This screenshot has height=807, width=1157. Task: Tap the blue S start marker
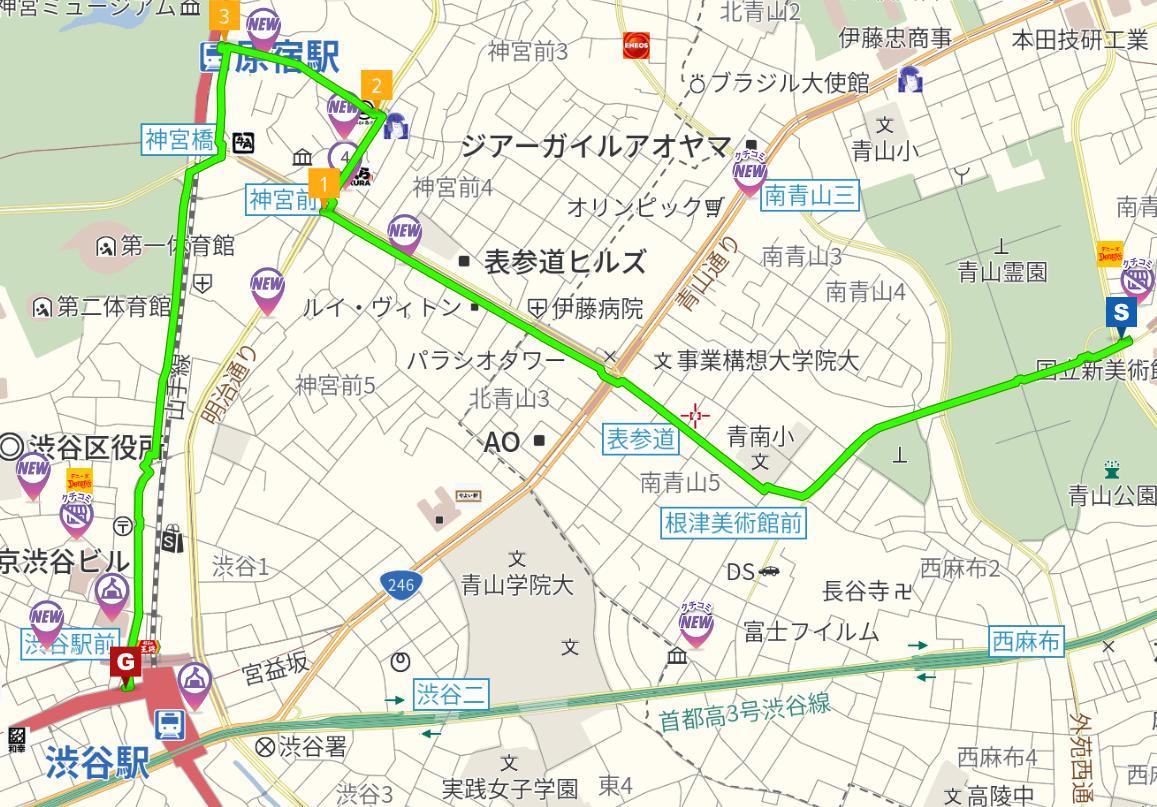click(x=1121, y=313)
